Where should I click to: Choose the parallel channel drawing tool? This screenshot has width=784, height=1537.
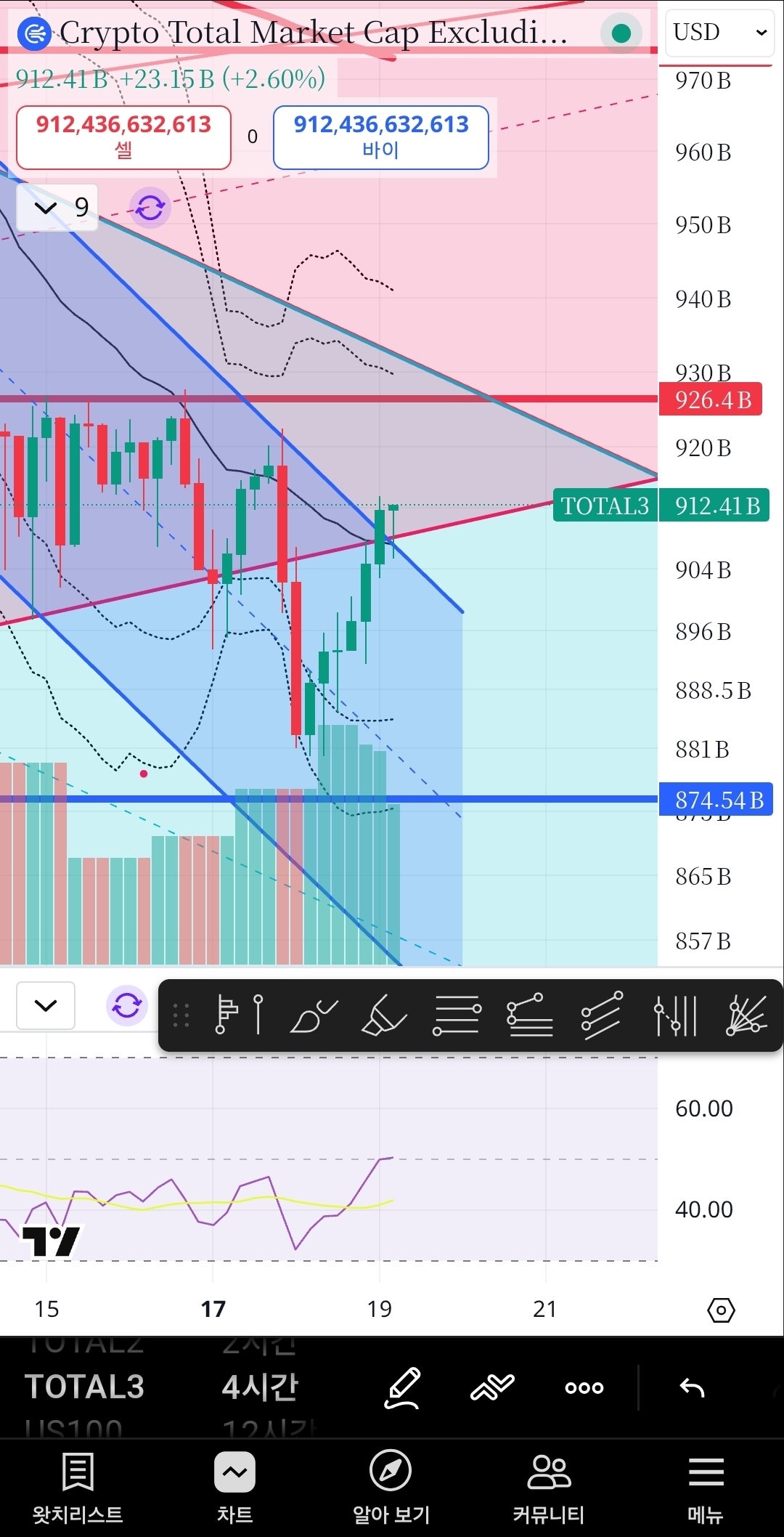602,1015
